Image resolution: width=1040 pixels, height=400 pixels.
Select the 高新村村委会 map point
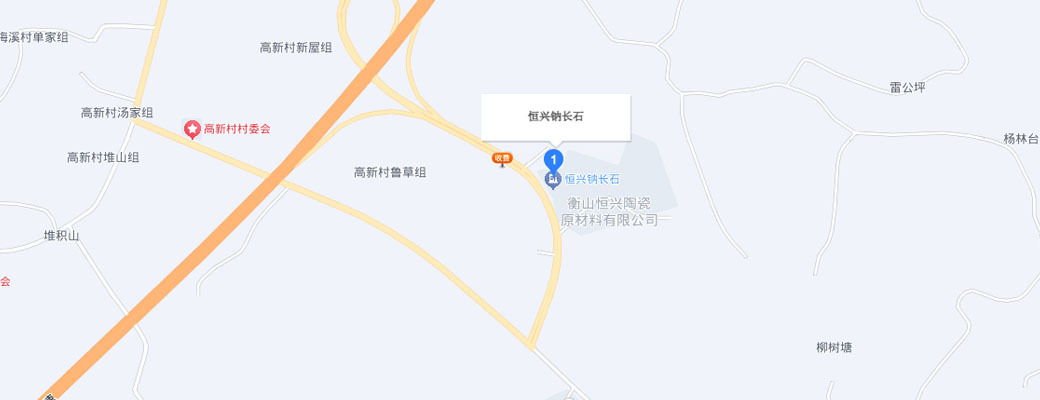pos(191,128)
